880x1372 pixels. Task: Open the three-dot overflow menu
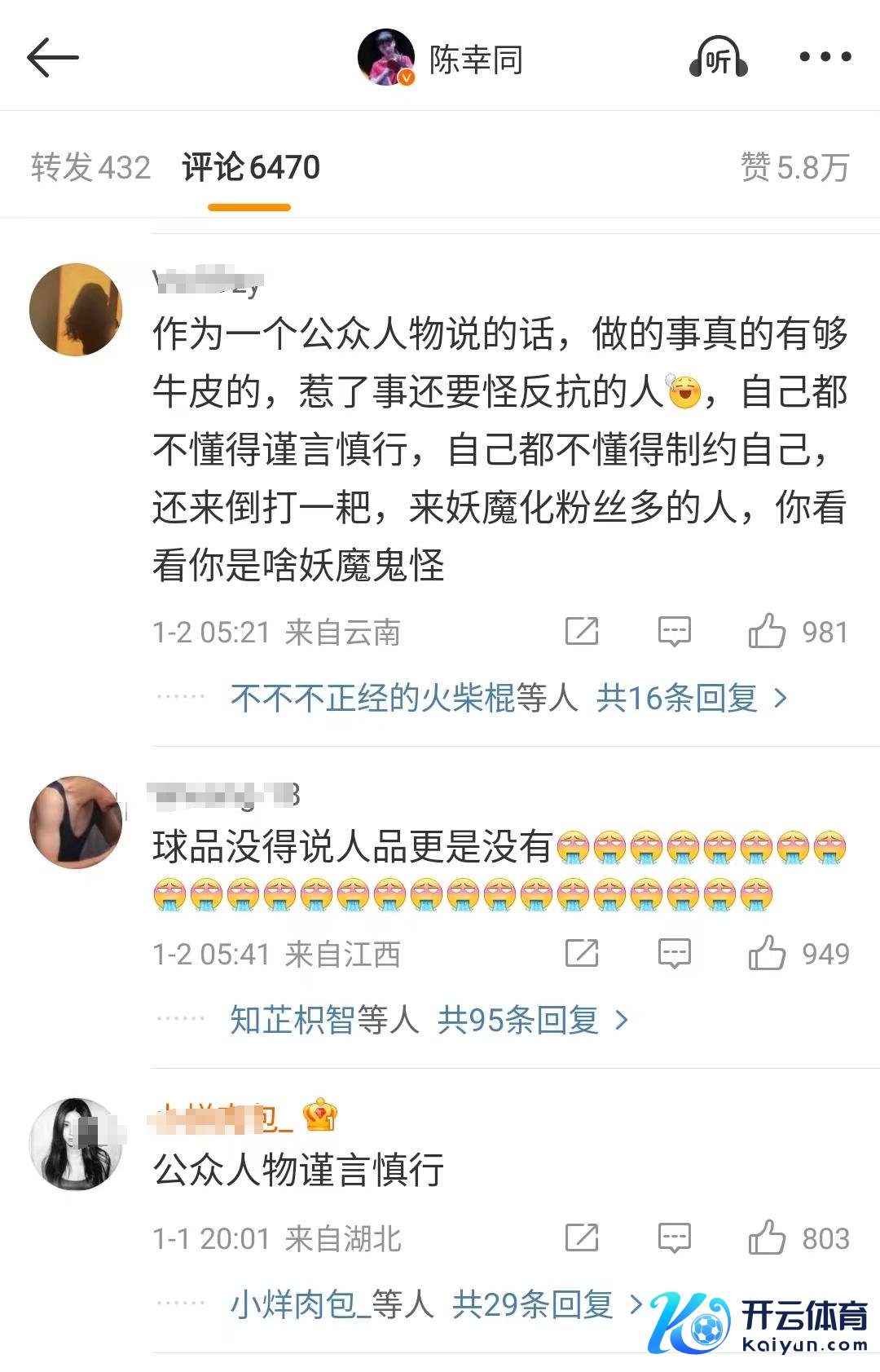825,57
